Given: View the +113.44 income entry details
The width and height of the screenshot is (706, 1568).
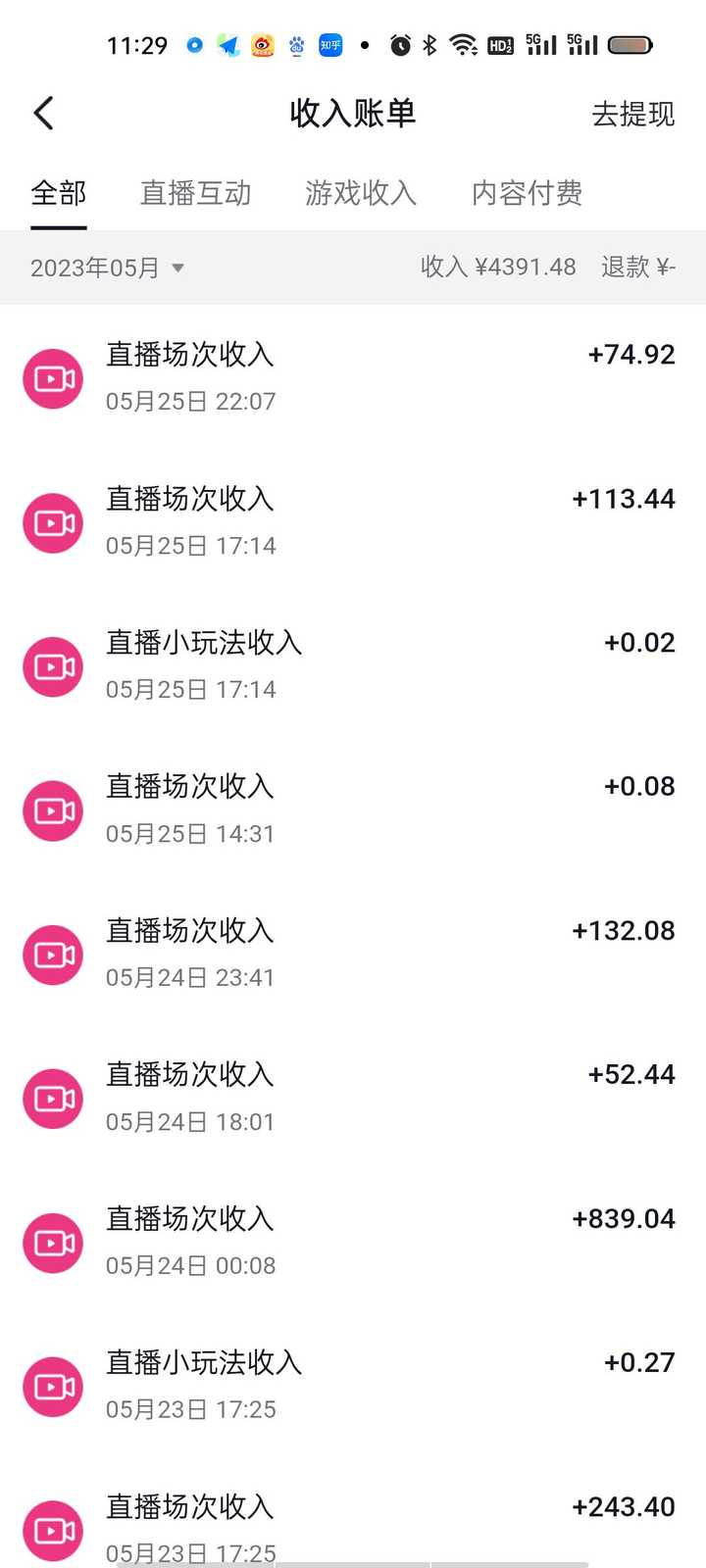Looking at the screenshot, I should [353, 521].
